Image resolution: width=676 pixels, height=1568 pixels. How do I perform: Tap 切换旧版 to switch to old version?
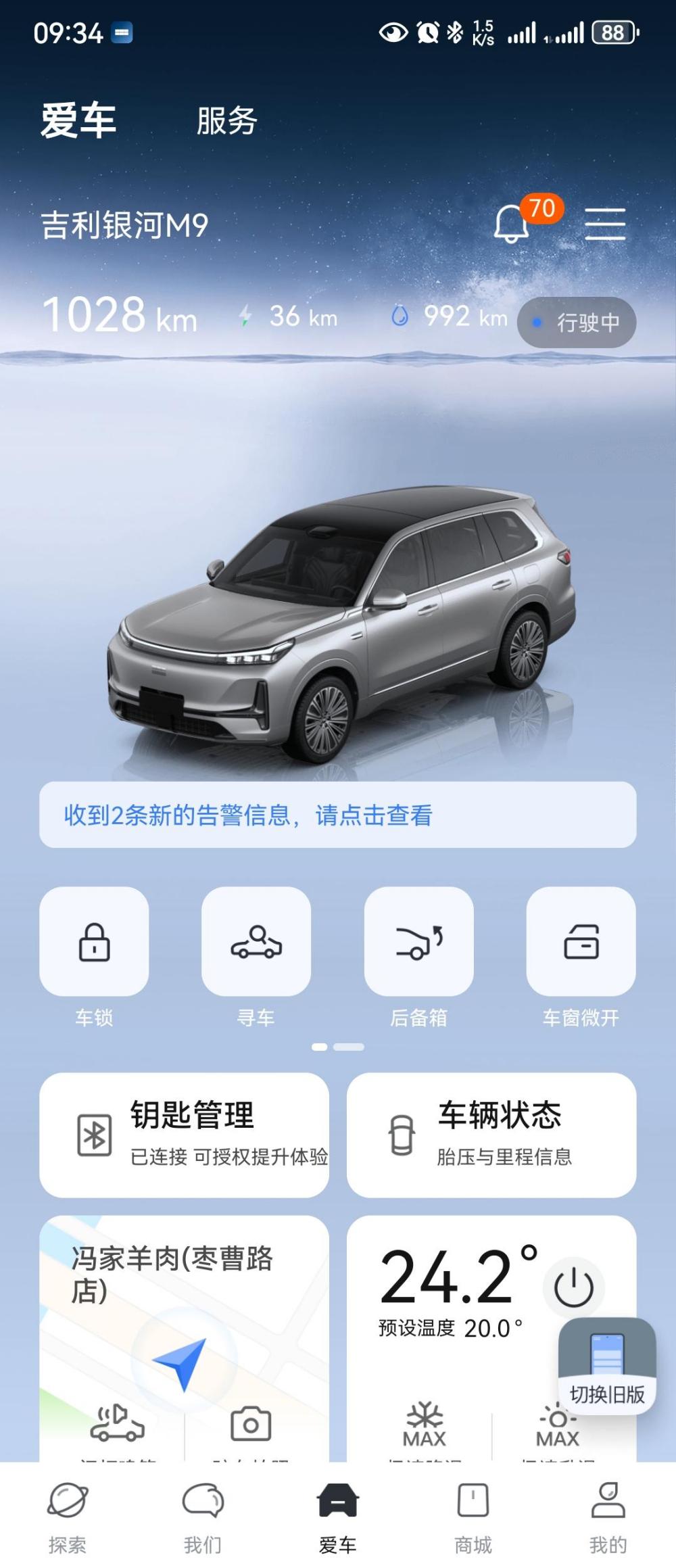[606, 1367]
